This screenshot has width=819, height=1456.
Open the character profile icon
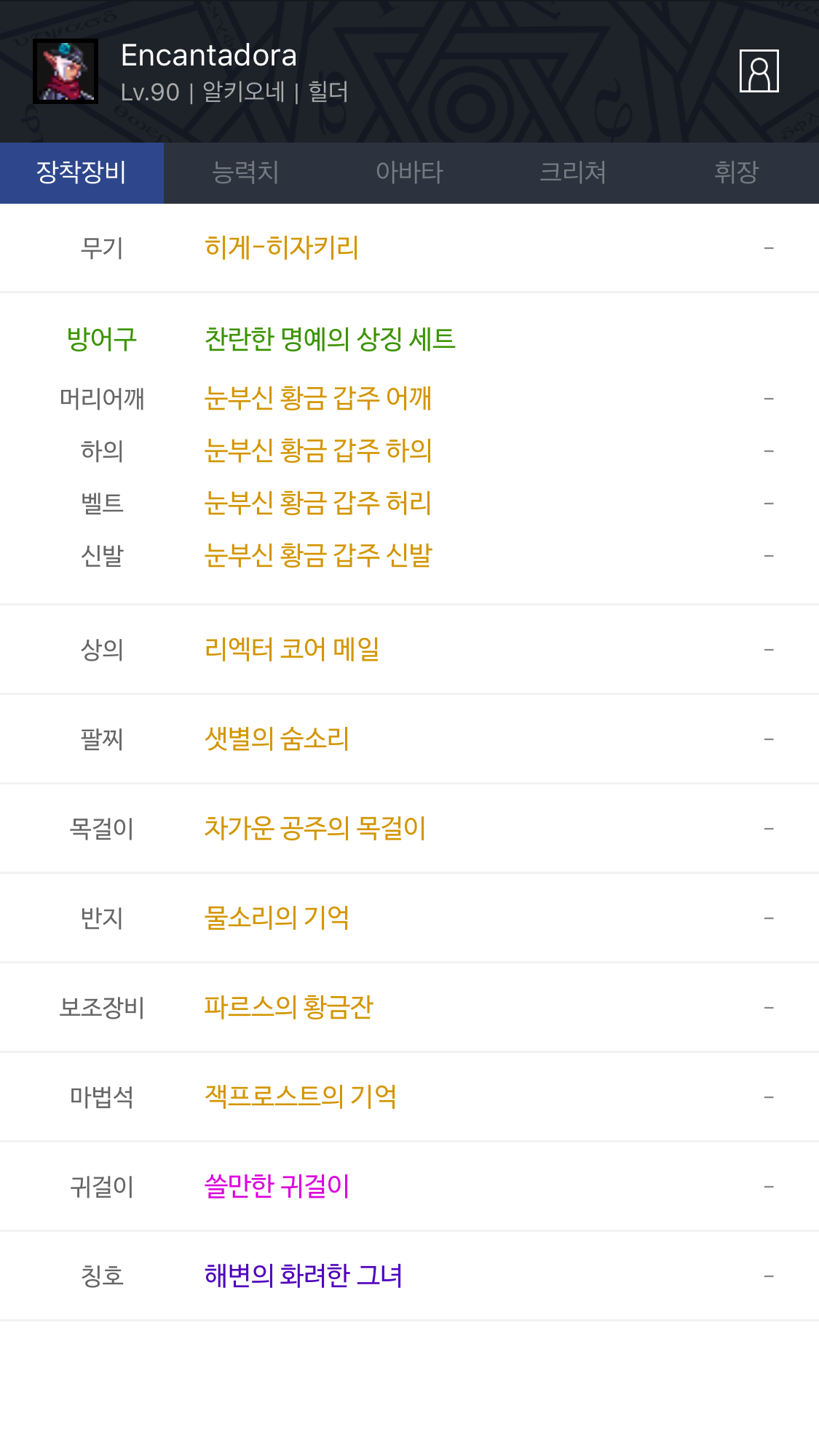(759, 71)
